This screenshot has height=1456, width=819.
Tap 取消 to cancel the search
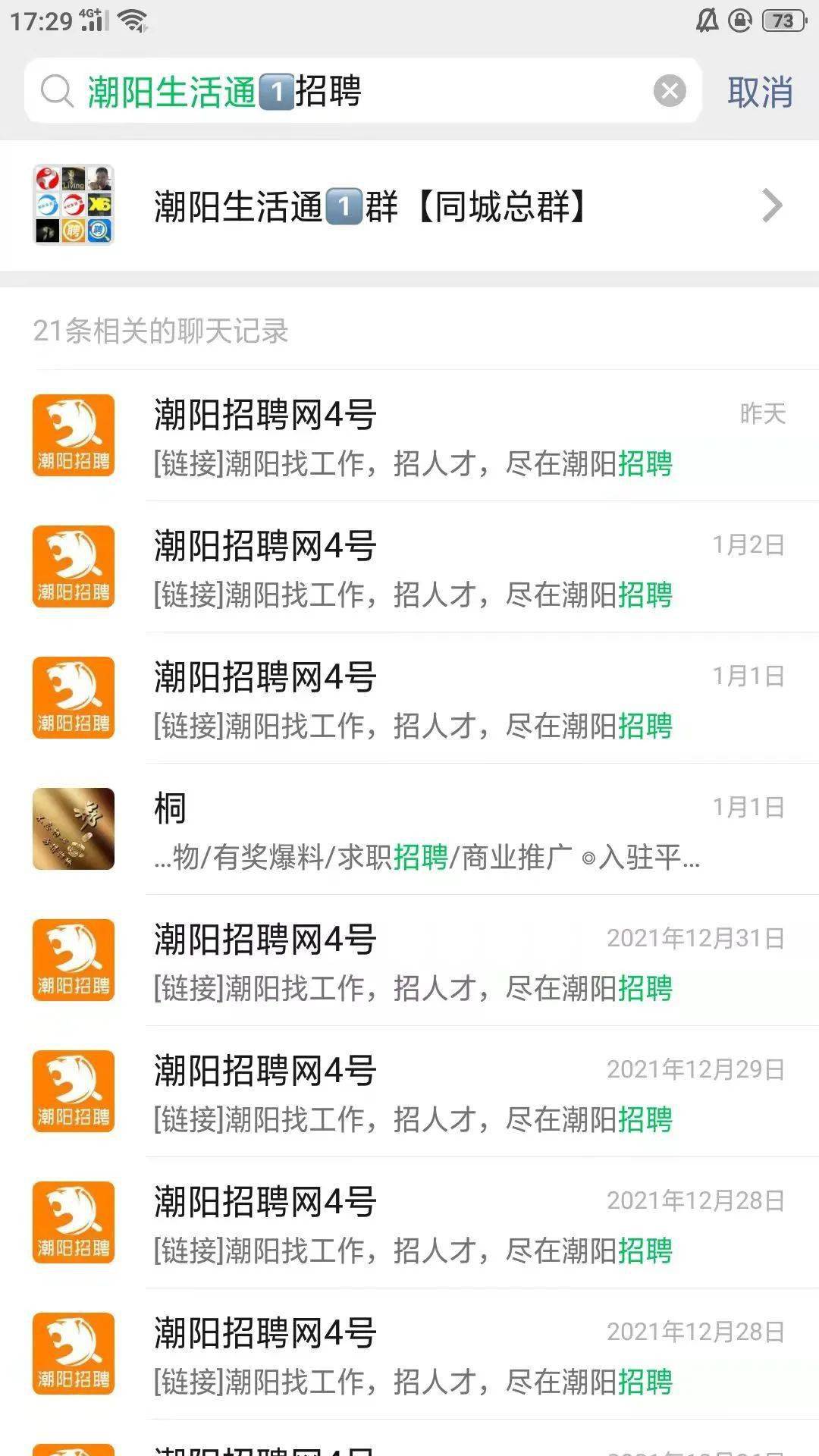(760, 92)
